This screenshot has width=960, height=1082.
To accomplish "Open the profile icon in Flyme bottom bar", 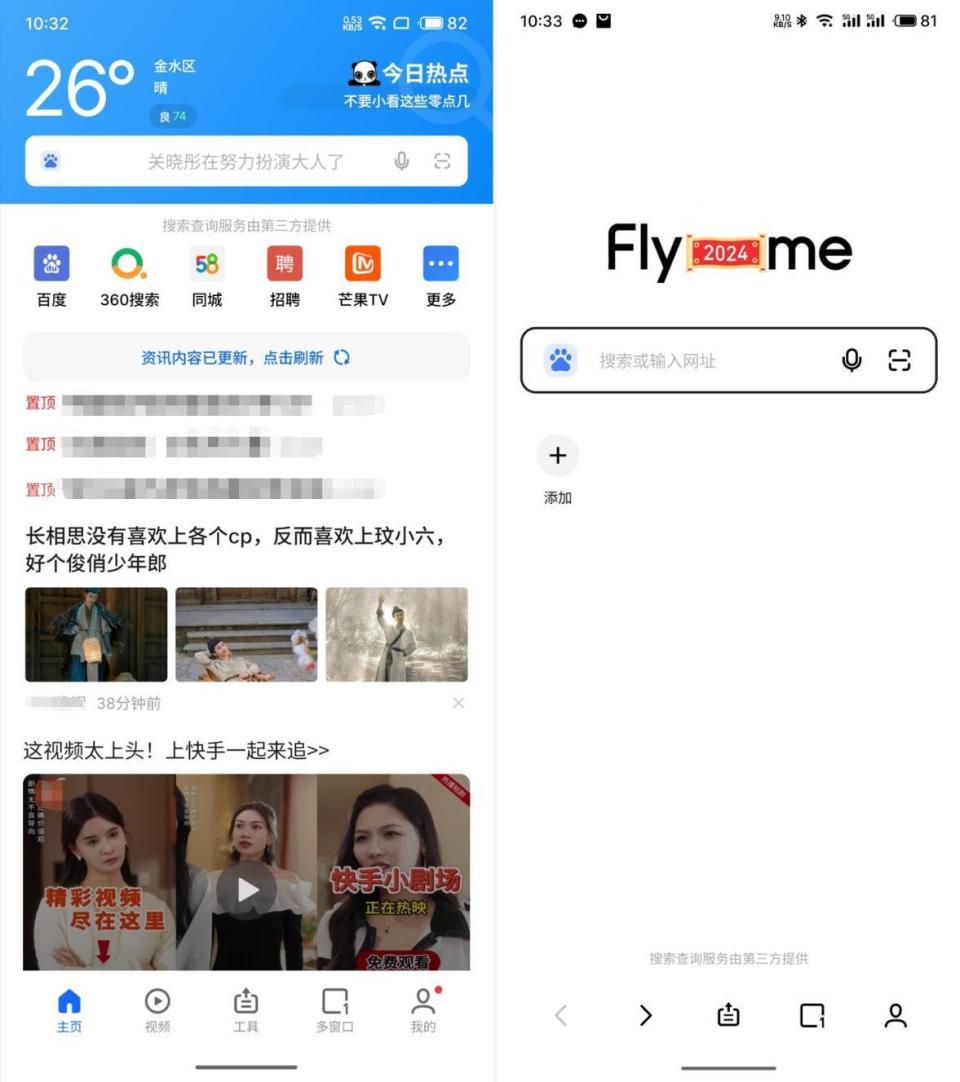I will pos(895,1015).
